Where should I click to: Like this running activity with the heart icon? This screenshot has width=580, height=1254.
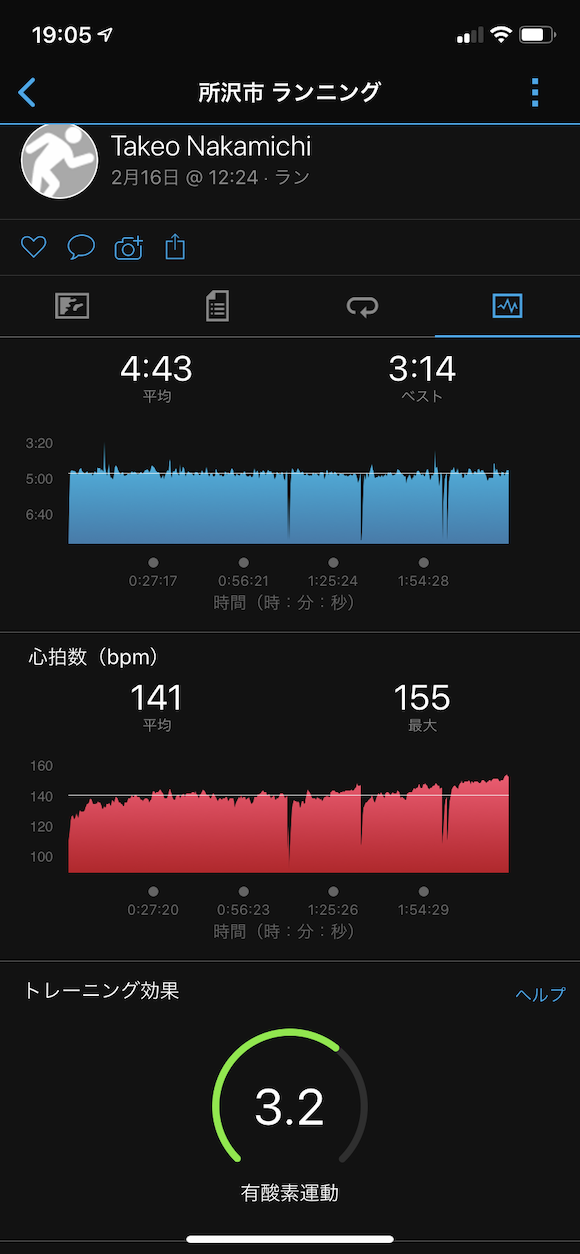(34, 247)
